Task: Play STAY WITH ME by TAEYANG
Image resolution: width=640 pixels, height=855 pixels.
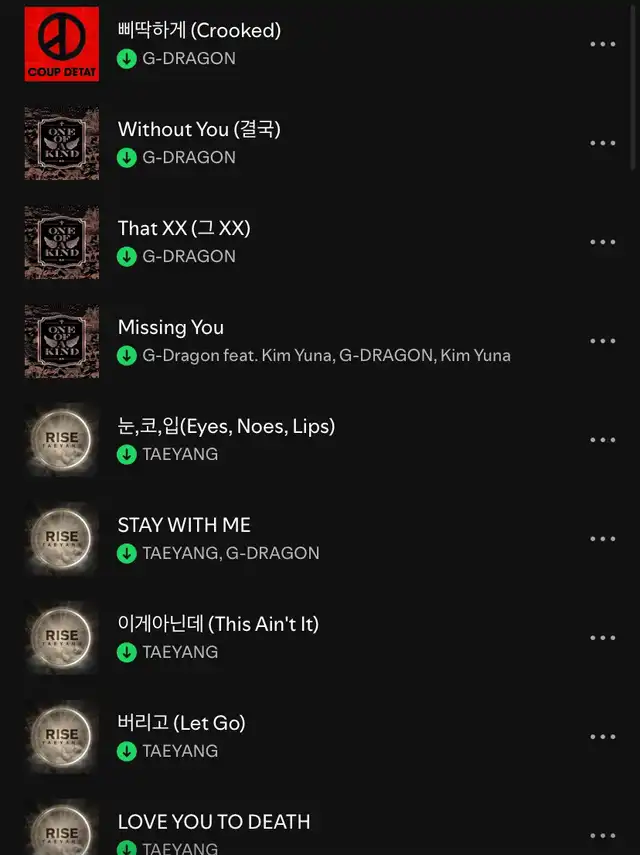Action: pyautogui.click(x=184, y=526)
